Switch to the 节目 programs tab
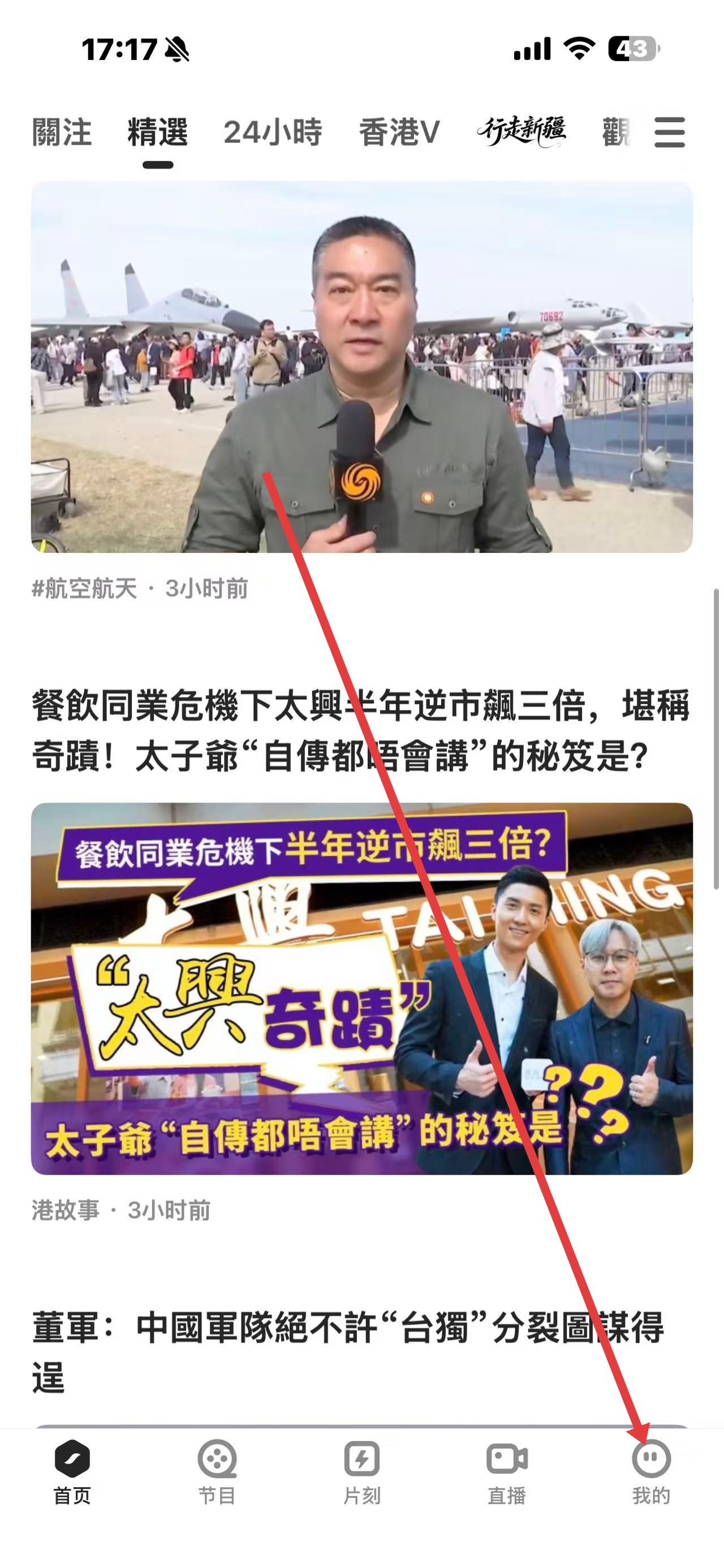 point(217,1471)
